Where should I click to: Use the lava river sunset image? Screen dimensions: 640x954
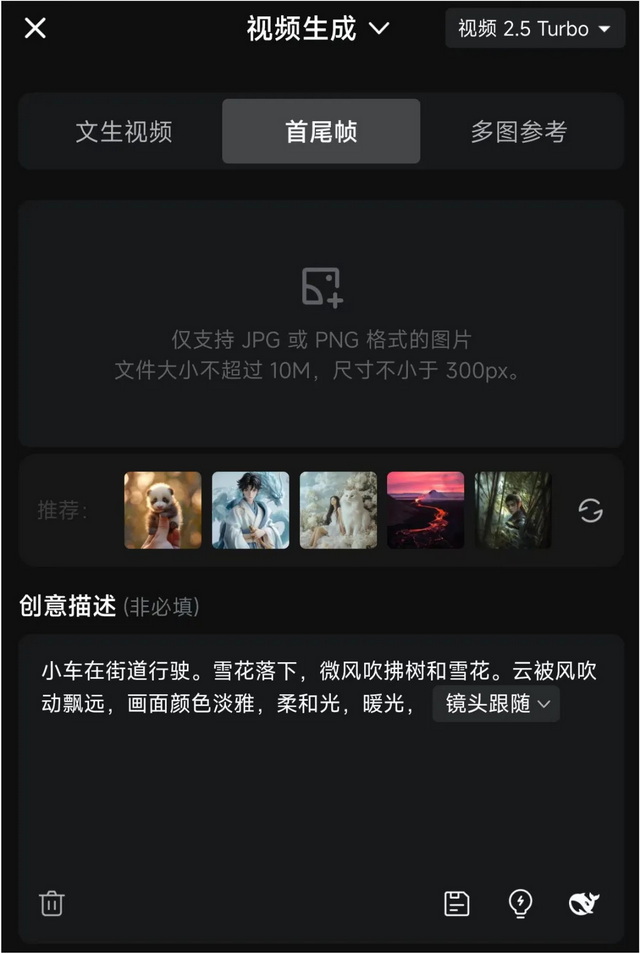point(425,510)
